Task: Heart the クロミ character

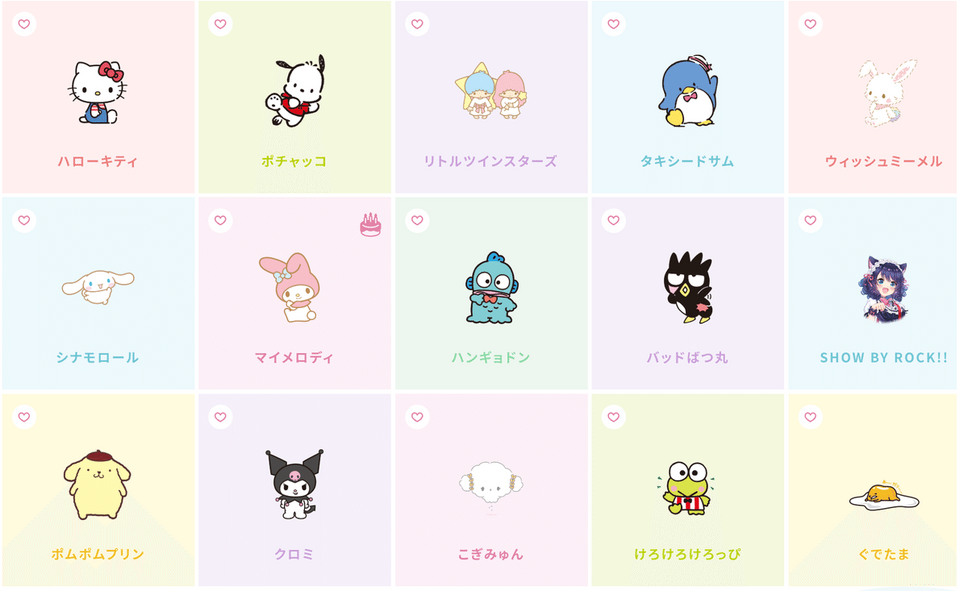Action: point(221,417)
